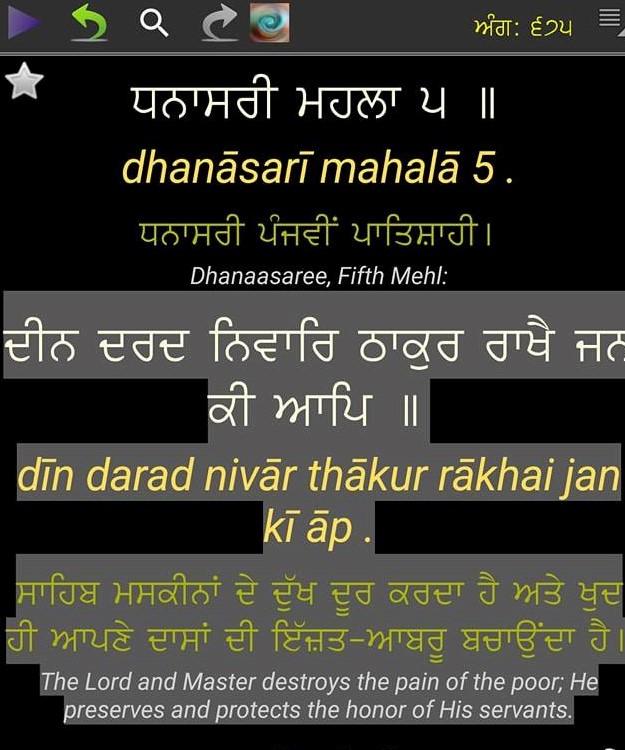
Task: Open search with the magnifier icon
Action: (x=154, y=23)
